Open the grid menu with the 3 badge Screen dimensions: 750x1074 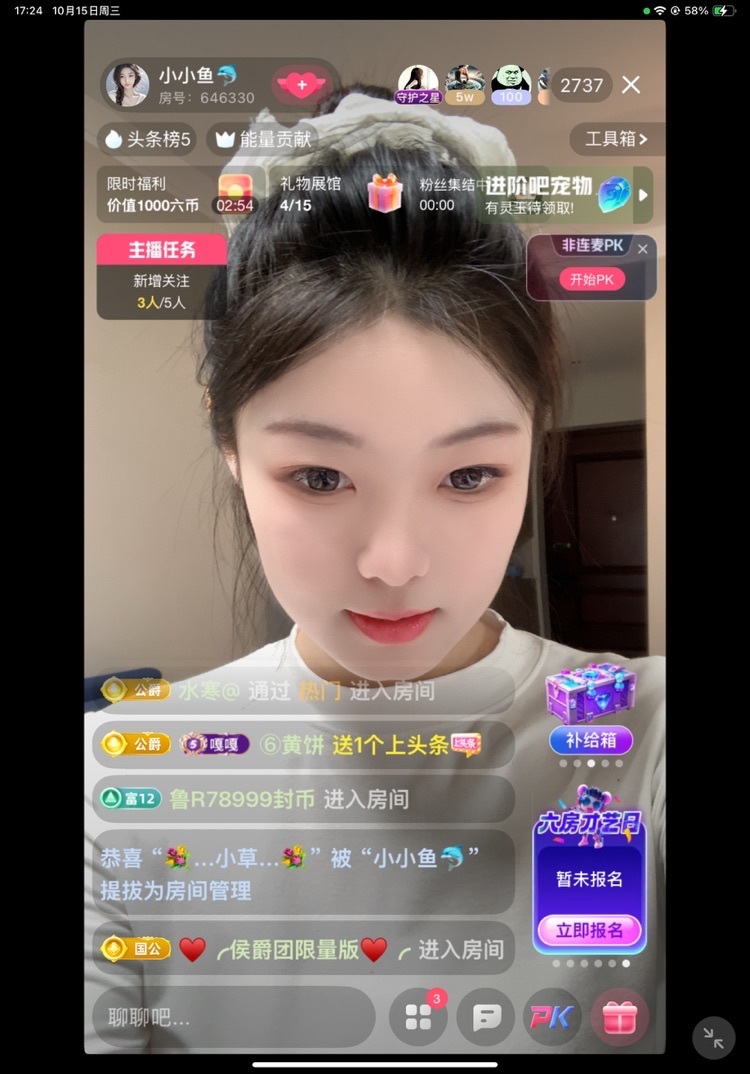click(418, 1018)
